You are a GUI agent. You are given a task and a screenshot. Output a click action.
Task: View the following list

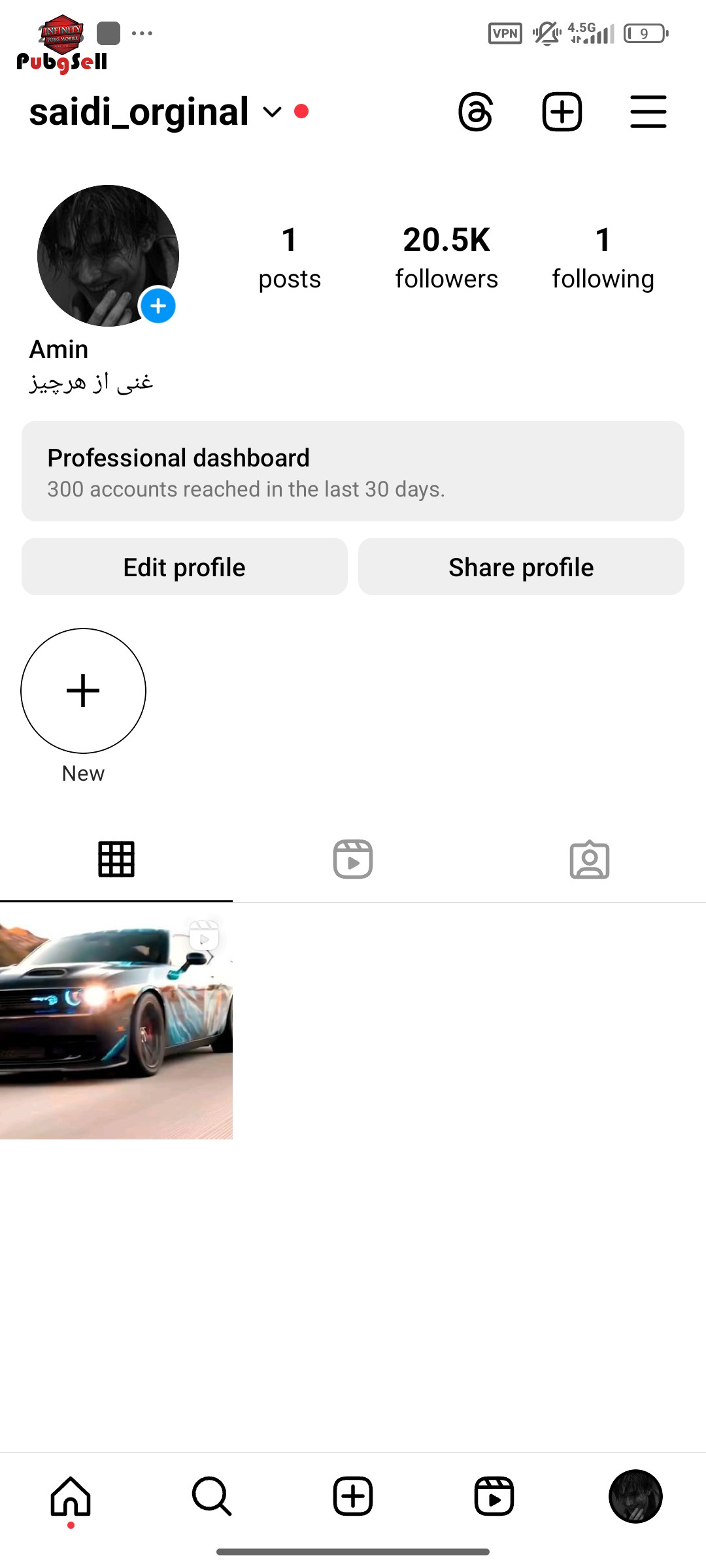click(x=603, y=257)
